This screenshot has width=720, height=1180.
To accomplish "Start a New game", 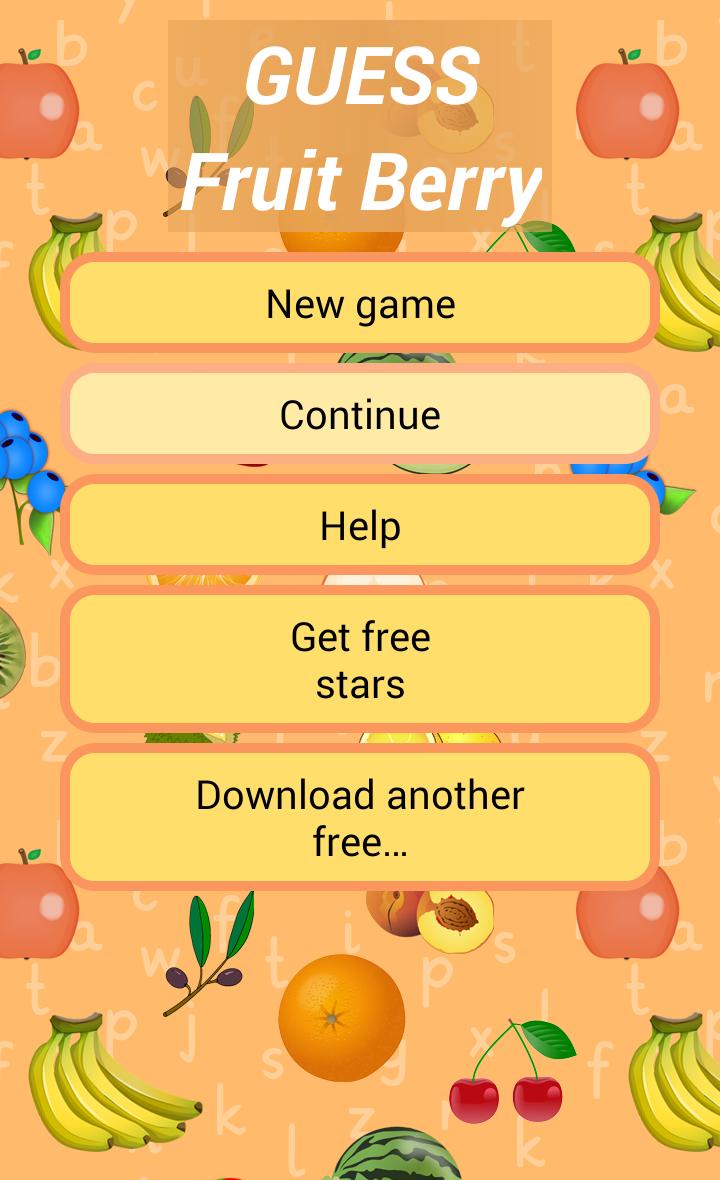I will click(360, 305).
